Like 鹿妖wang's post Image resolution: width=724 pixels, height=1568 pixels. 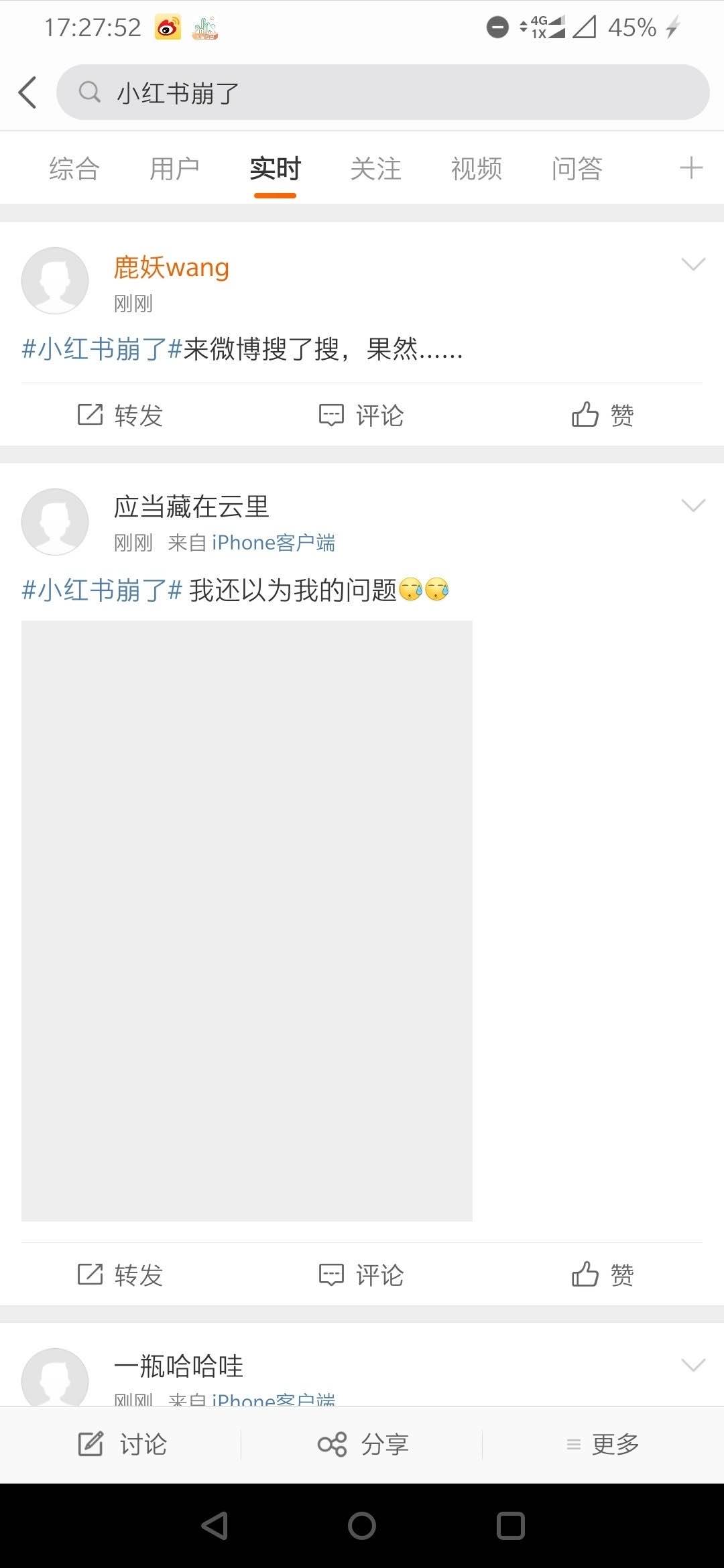click(602, 415)
